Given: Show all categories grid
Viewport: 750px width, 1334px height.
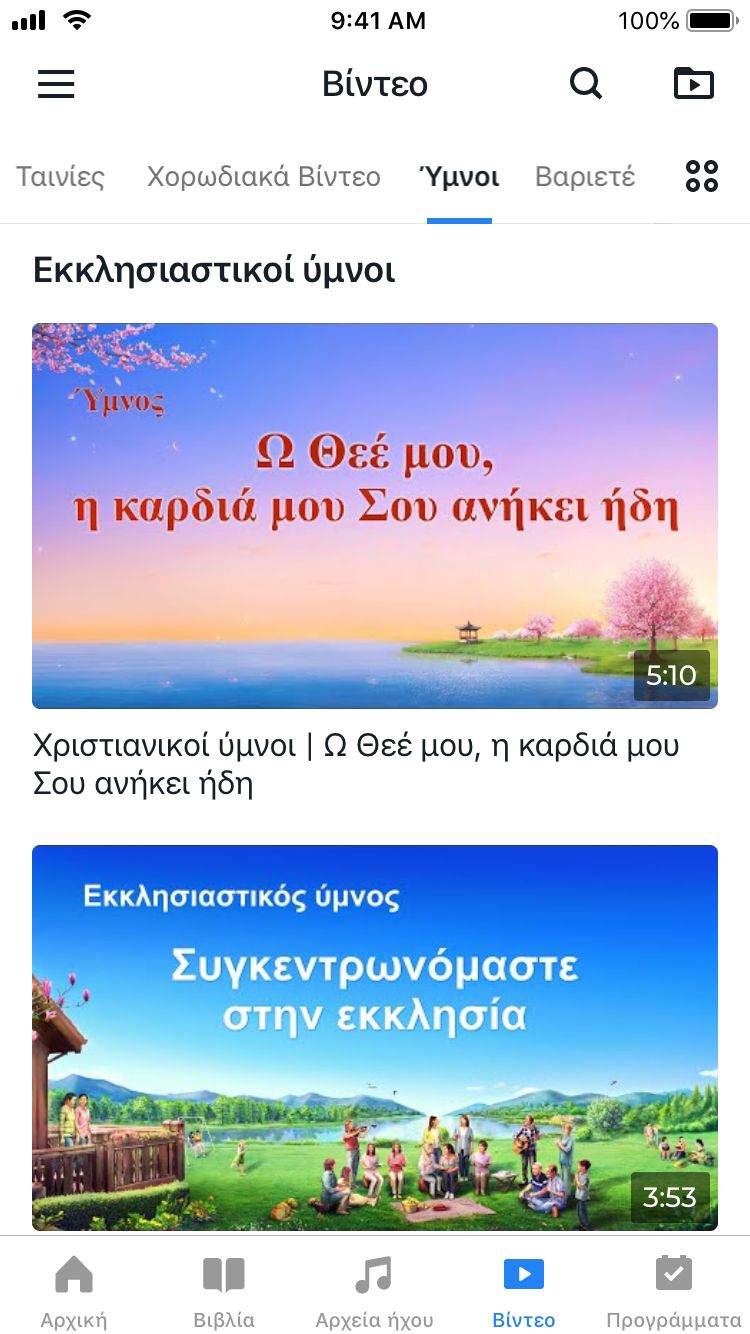Looking at the screenshot, I should tap(702, 177).
